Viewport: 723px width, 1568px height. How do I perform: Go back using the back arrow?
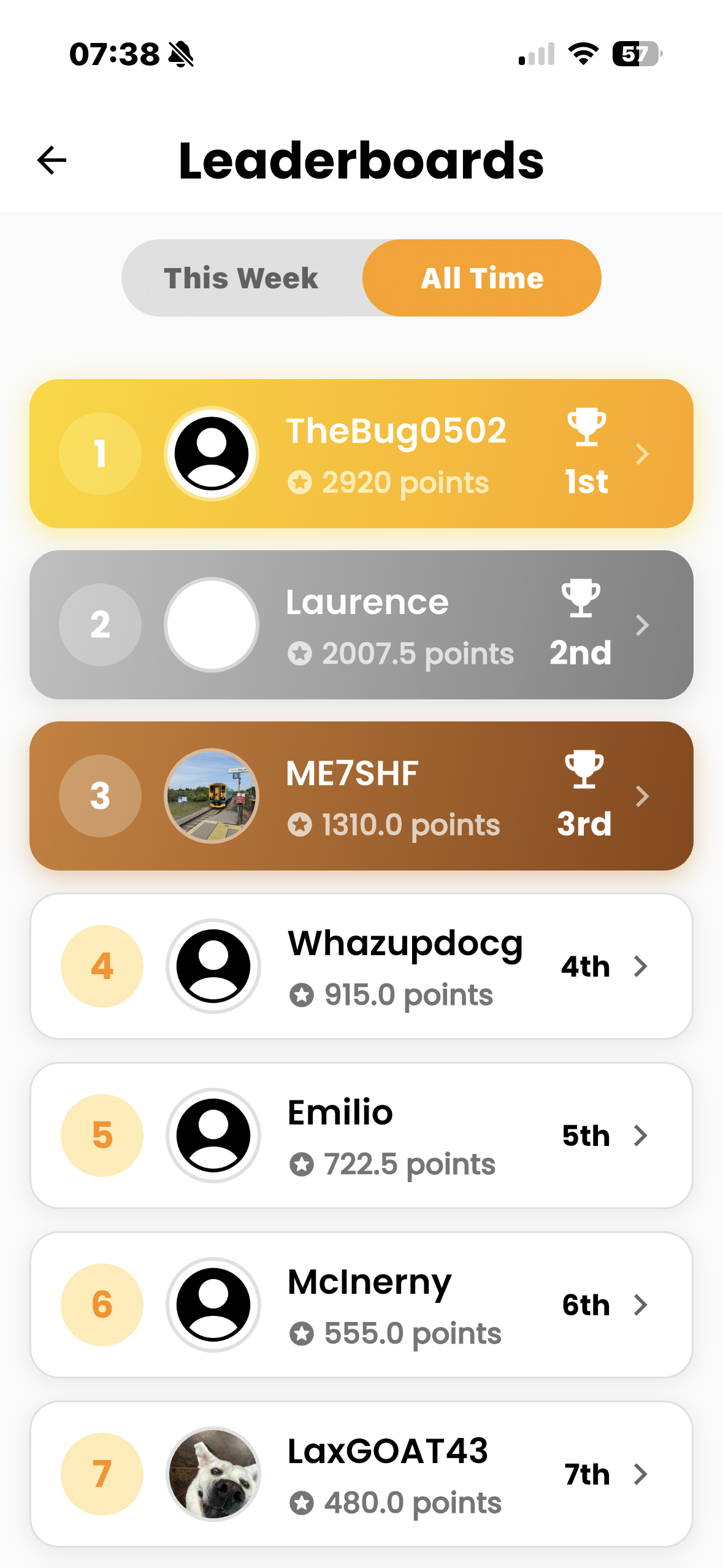52,160
